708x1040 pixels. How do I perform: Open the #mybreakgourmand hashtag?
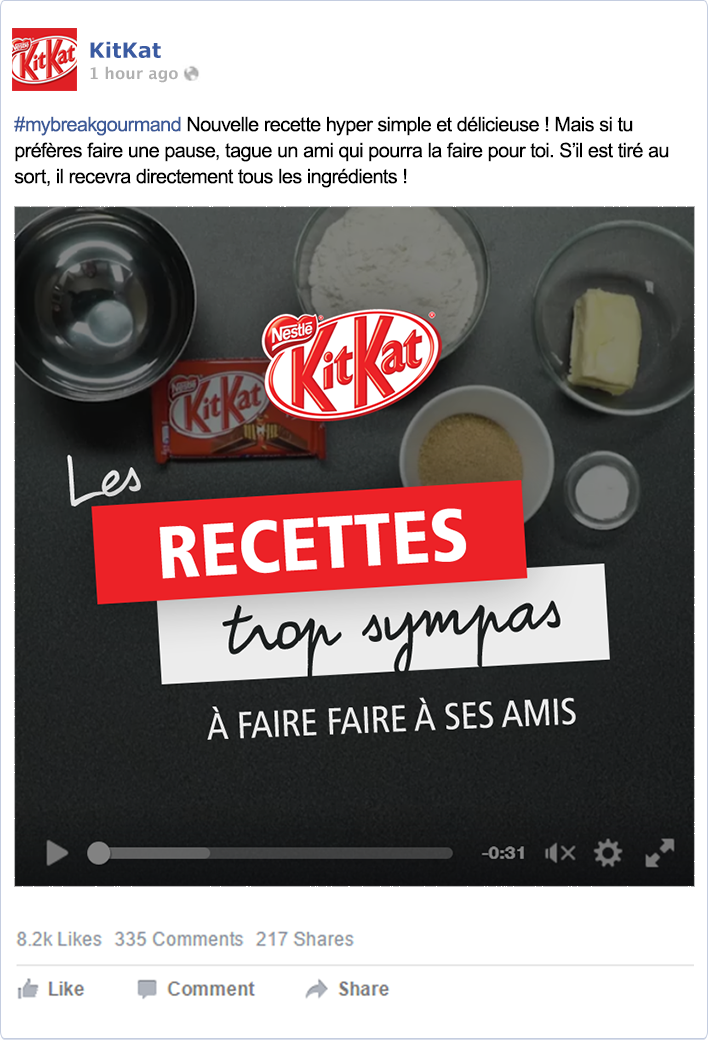tap(98, 125)
